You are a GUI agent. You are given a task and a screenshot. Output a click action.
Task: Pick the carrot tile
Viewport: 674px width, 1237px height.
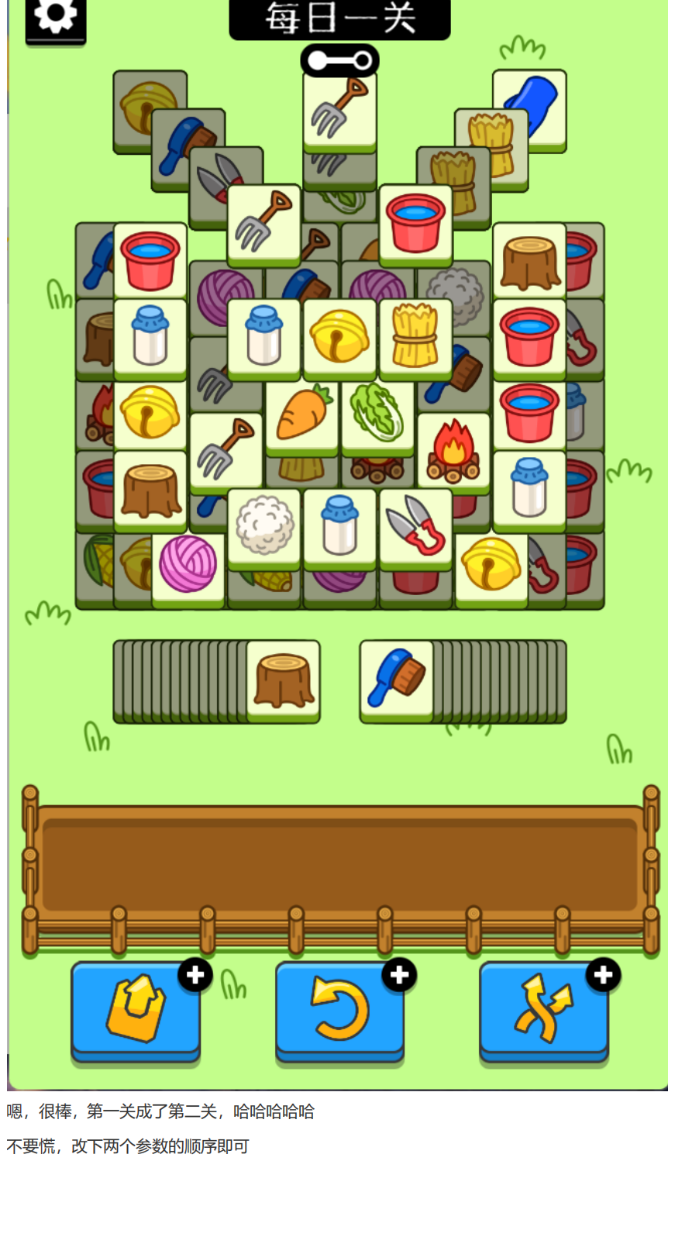[302, 414]
